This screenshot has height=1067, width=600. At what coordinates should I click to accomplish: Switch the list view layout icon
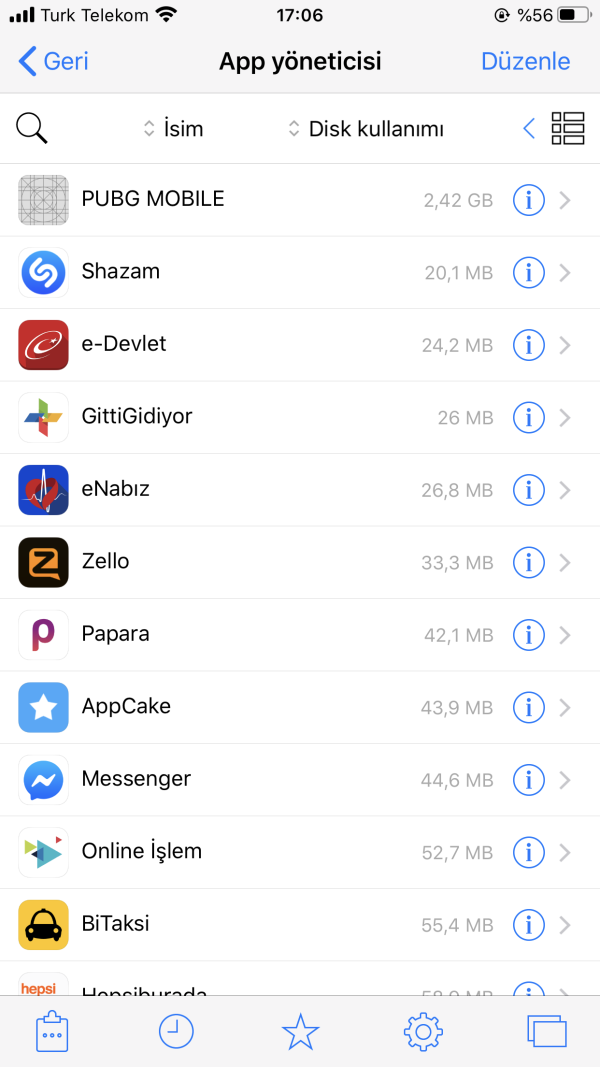[x=568, y=128]
